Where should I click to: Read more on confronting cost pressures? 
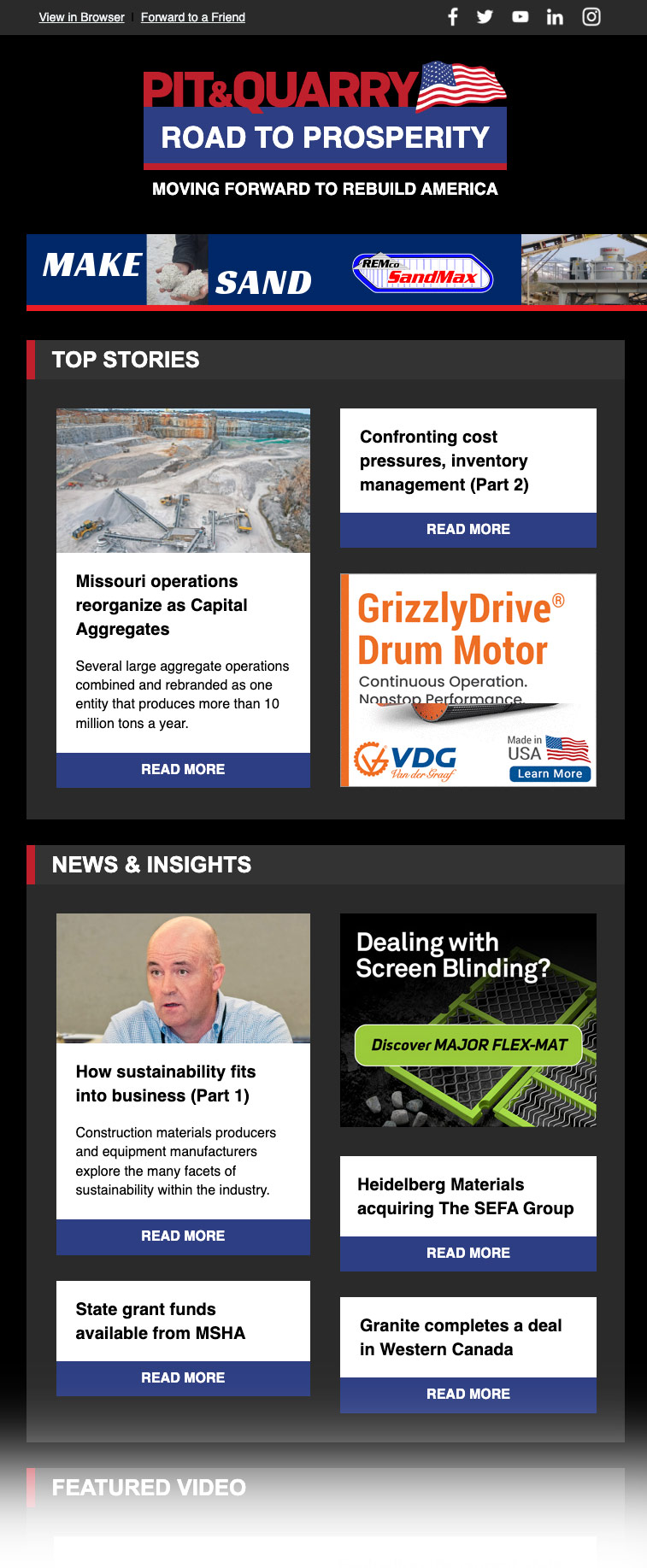468,530
